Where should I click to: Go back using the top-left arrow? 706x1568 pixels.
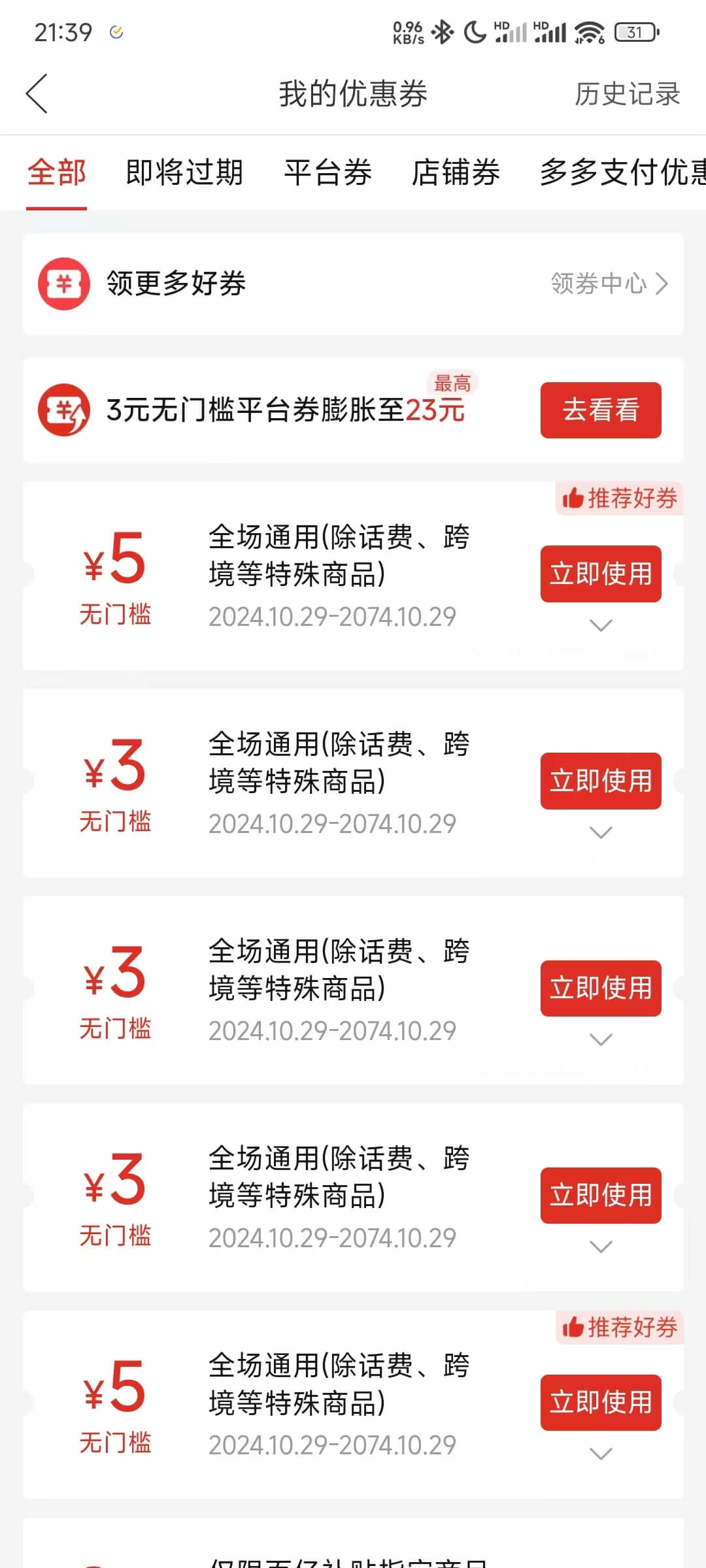(x=37, y=93)
